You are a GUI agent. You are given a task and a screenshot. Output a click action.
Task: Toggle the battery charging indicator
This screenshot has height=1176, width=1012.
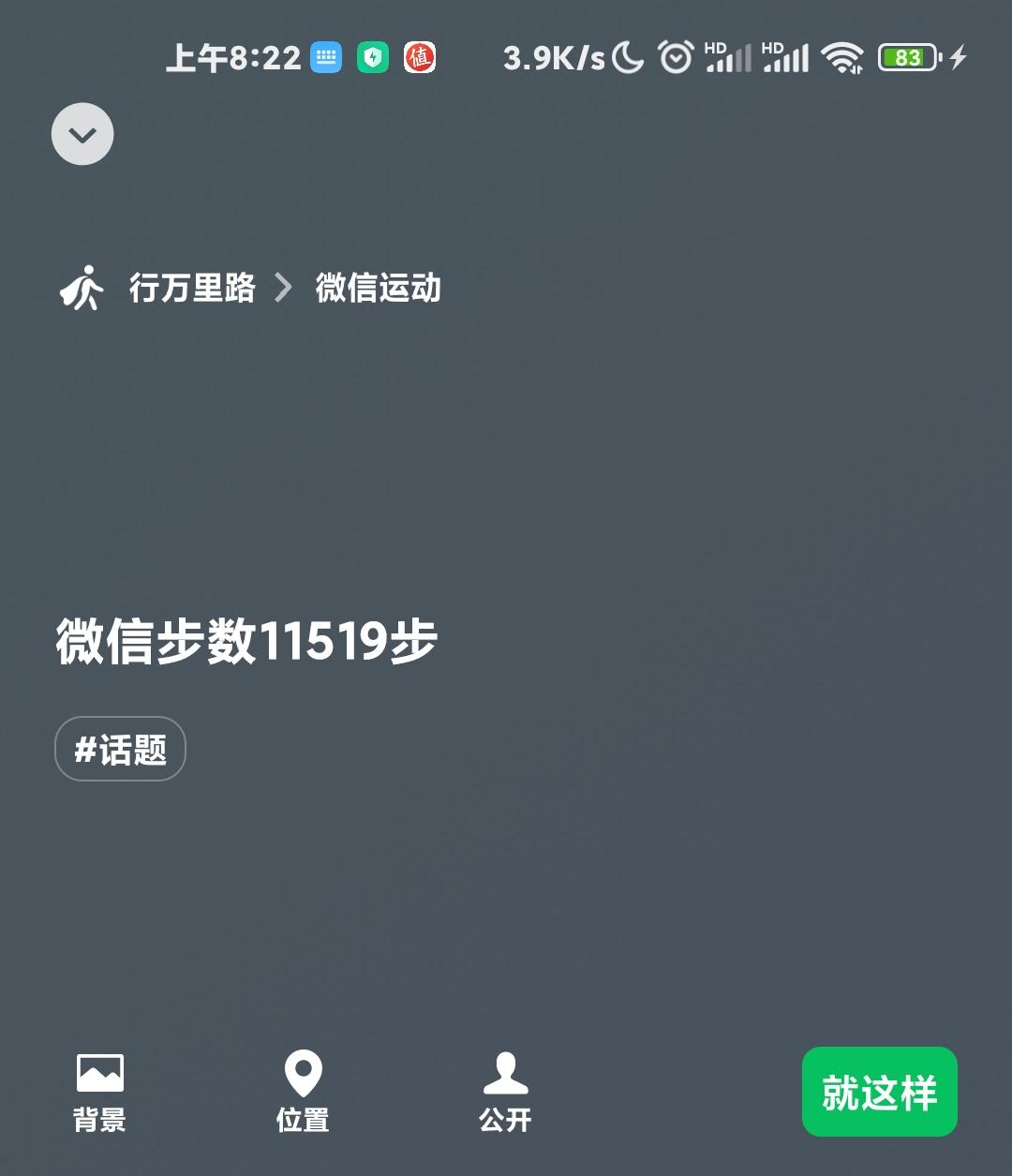pos(954,58)
